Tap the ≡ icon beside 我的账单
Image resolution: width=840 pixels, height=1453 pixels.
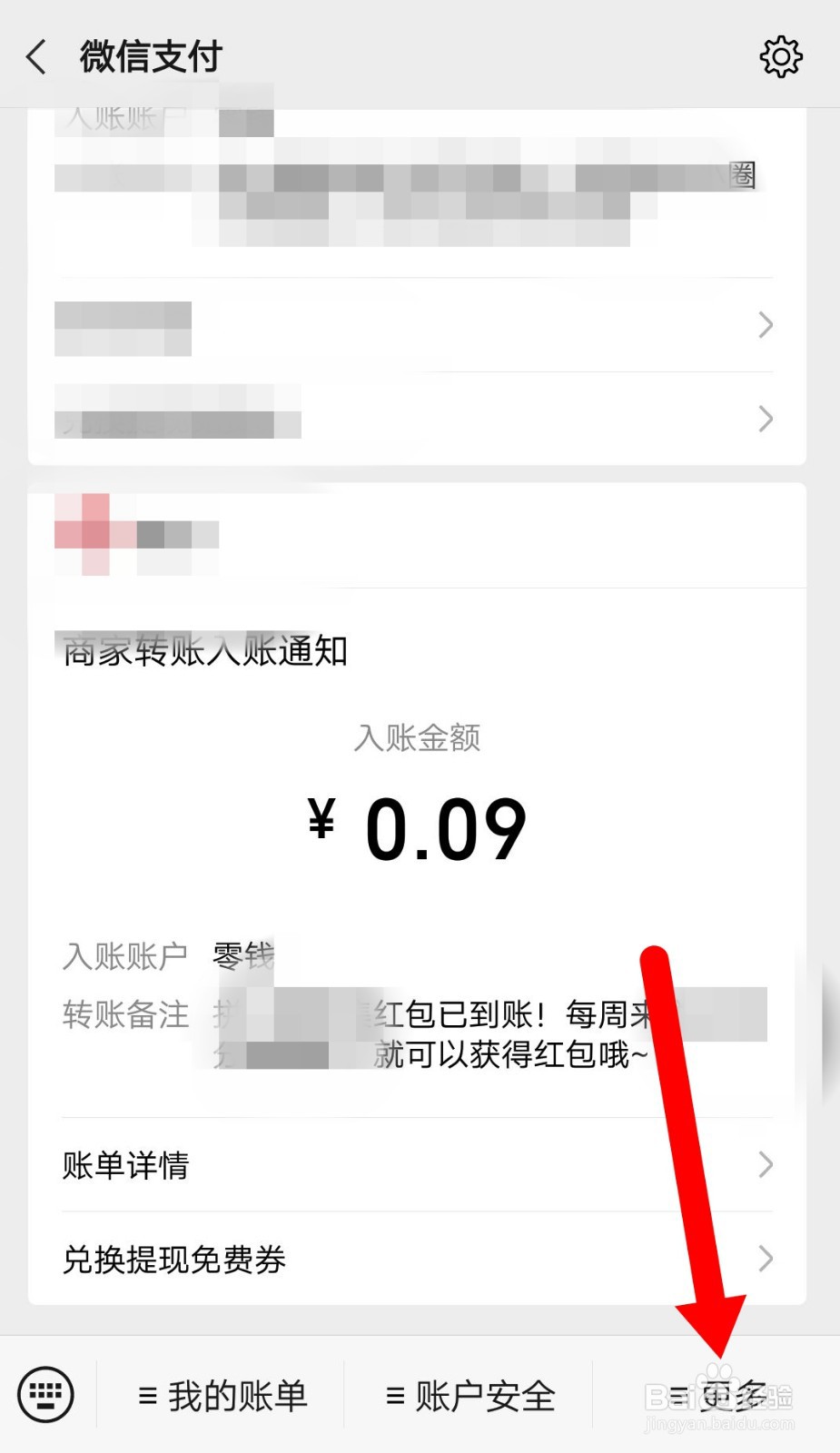tap(143, 1394)
